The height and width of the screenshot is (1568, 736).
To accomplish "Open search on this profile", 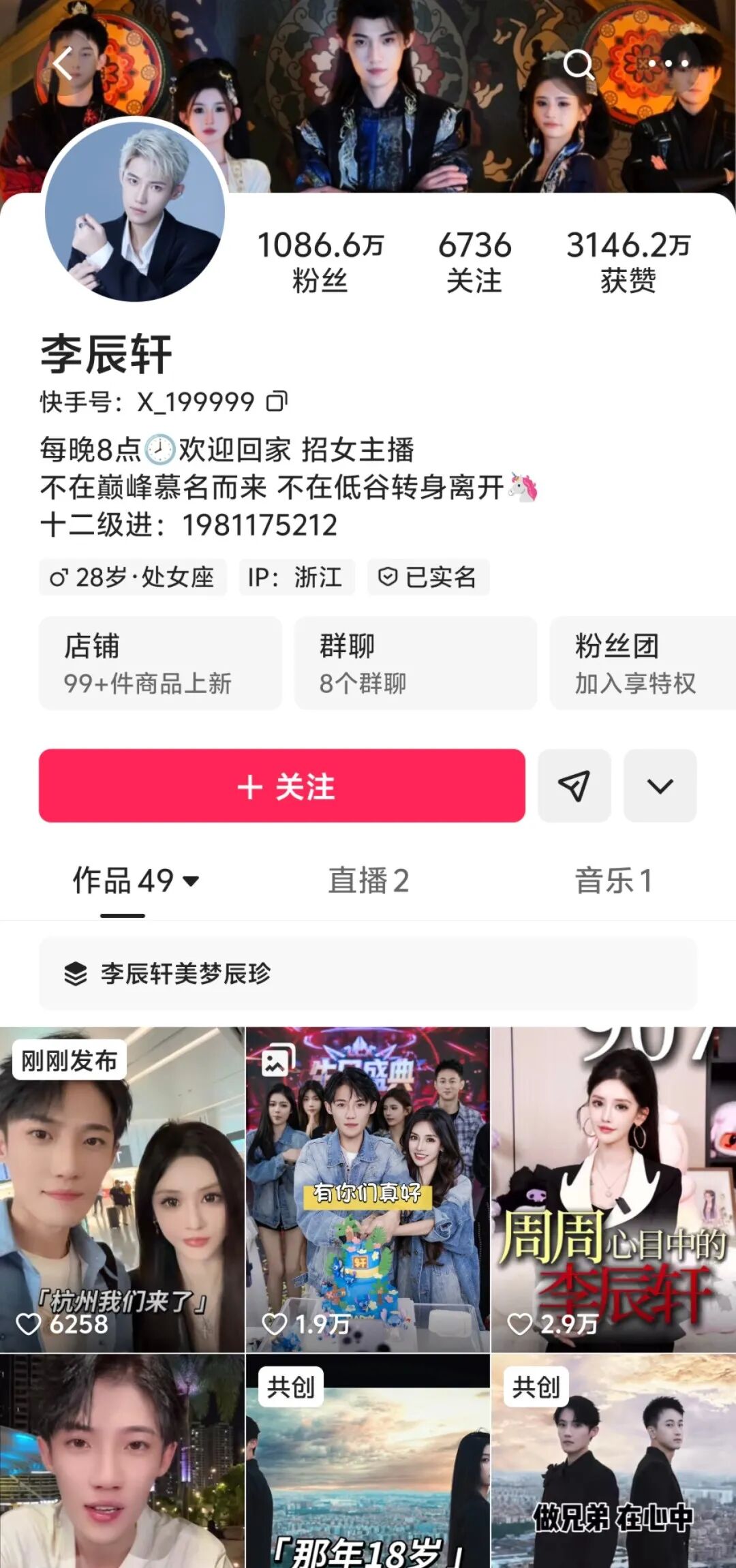I will click(579, 65).
